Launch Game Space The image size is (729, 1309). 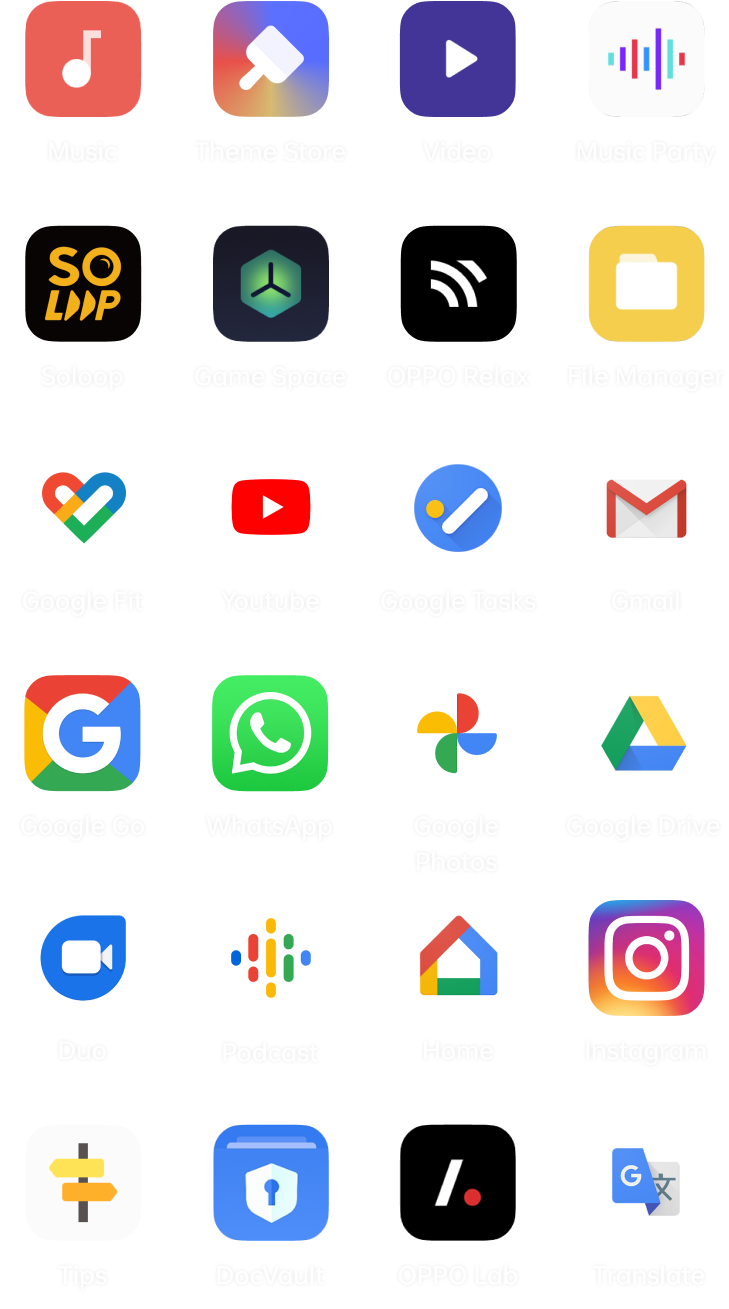point(270,283)
